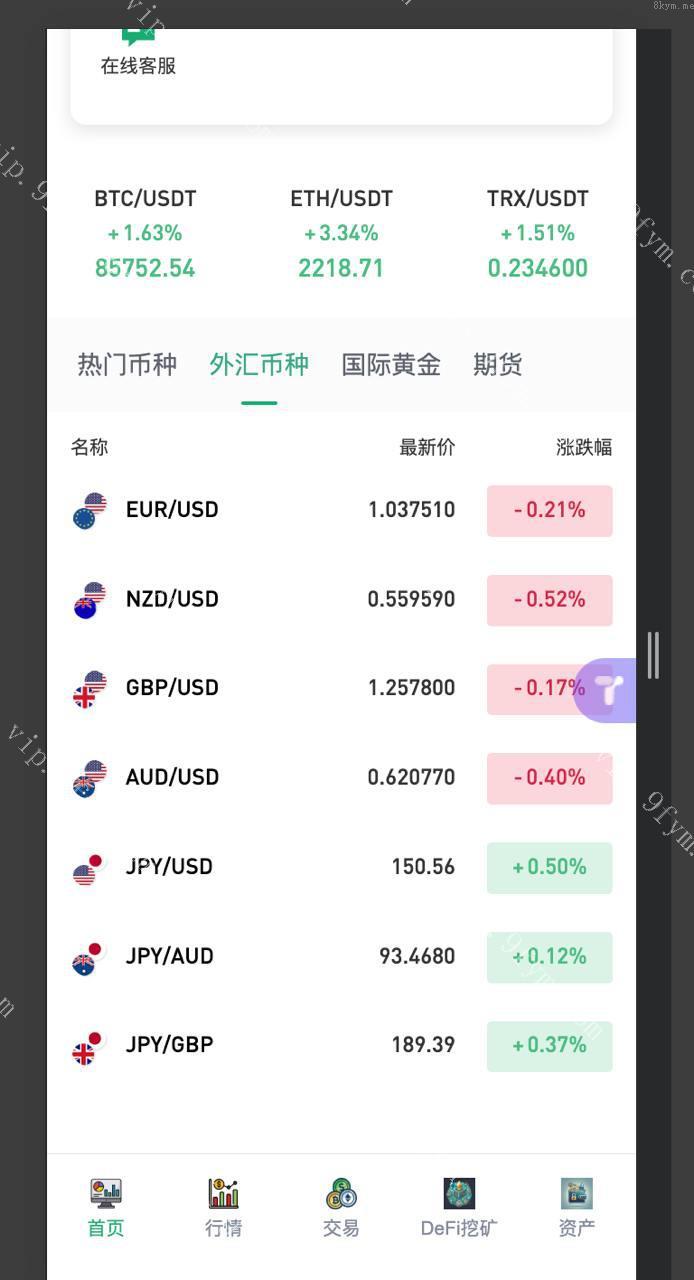The image size is (694, 1280).
Task: Show the 期货 futures tab
Action: [x=498, y=365]
